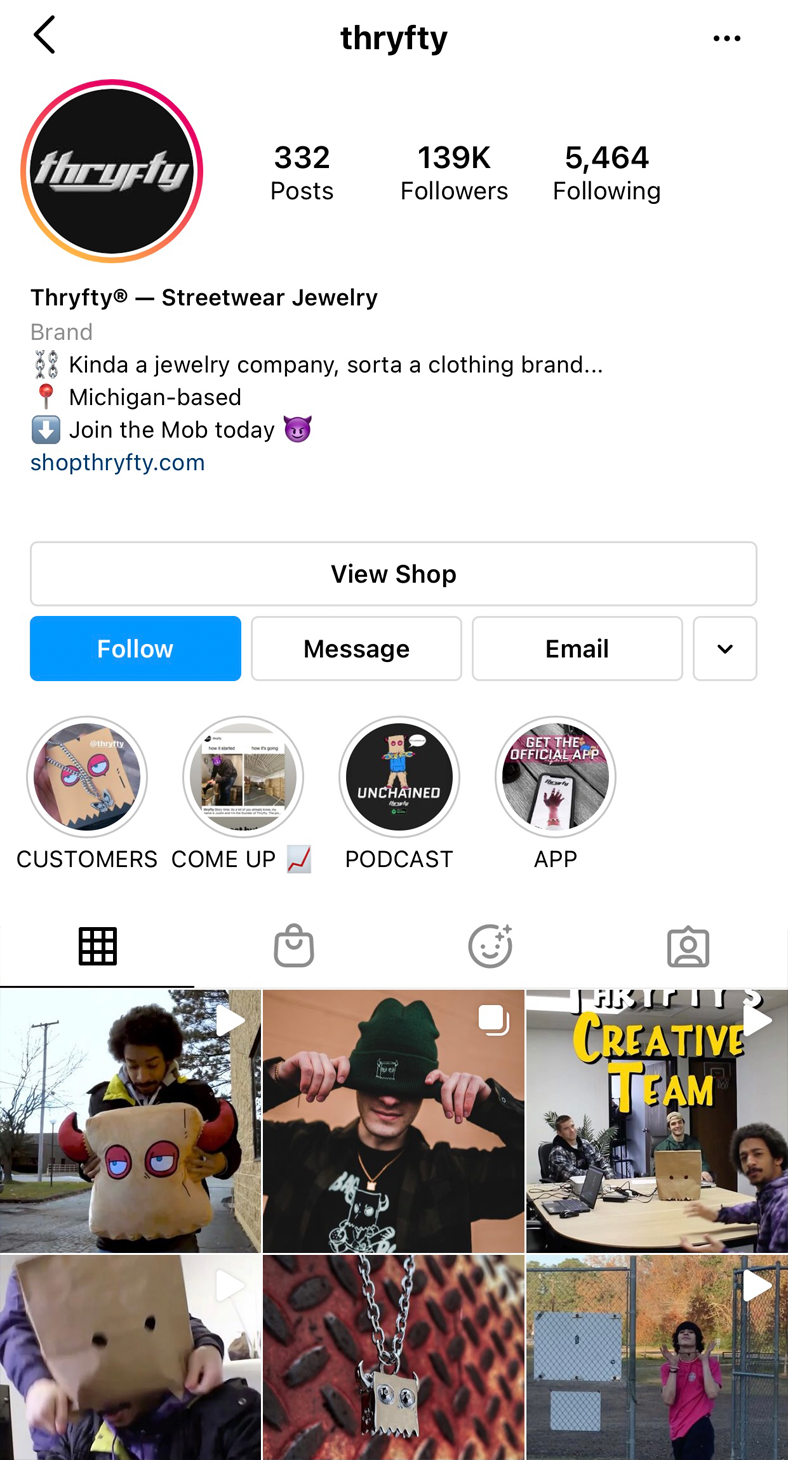Open the followers list

click(x=454, y=172)
